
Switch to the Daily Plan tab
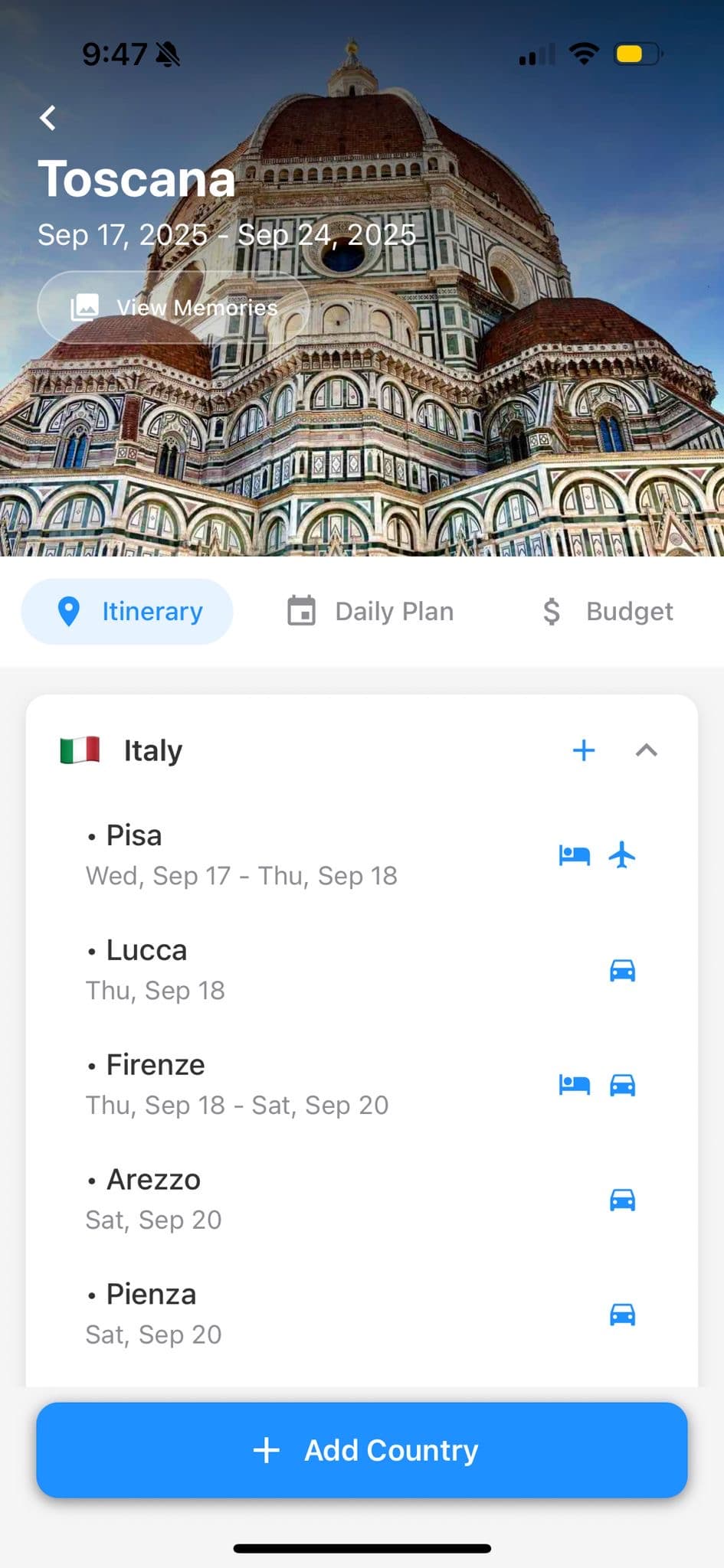(371, 612)
